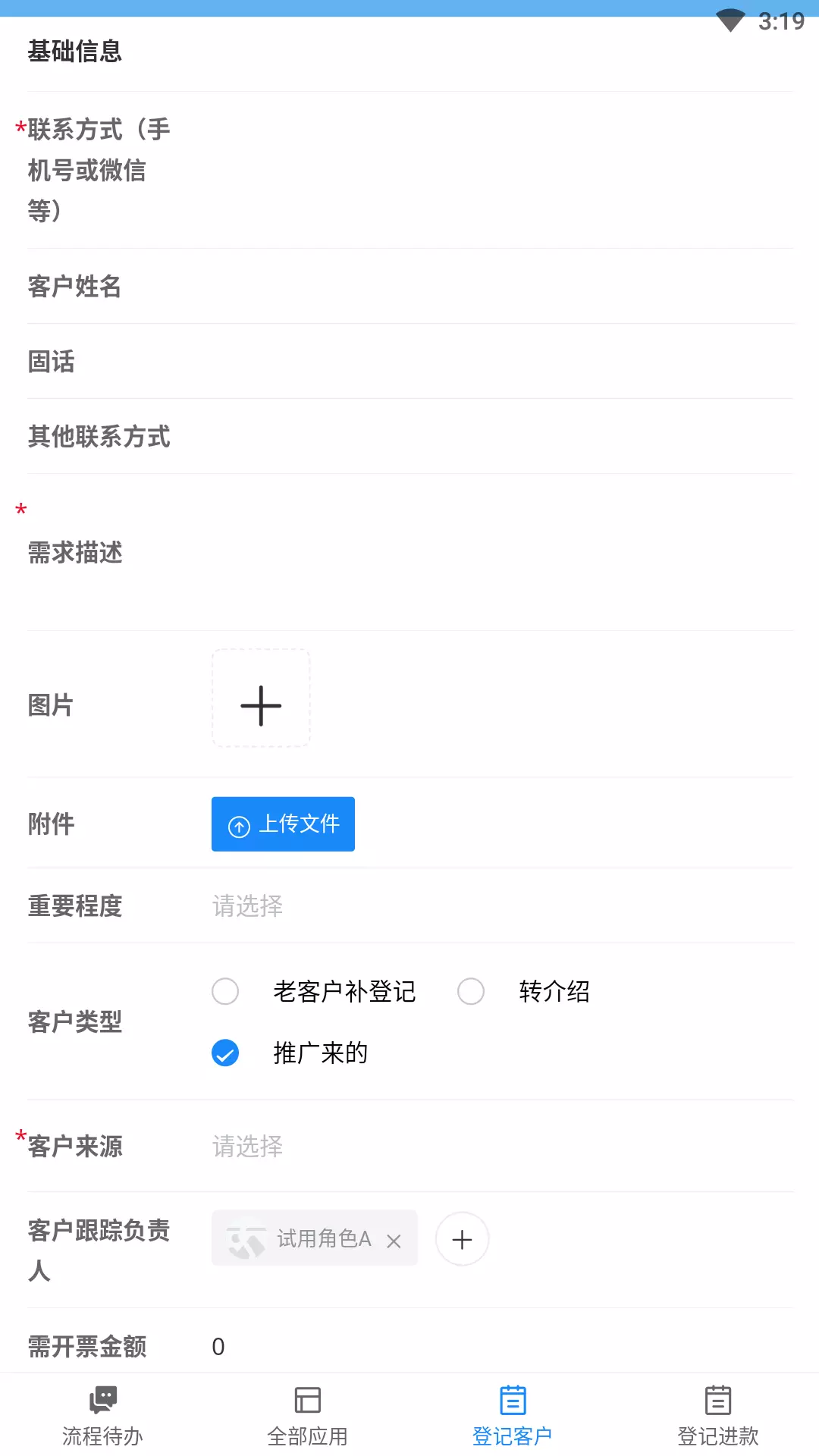This screenshot has width=819, height=1456.
Task: Focus the 需求描述 text area
Action: tap(502, 553)
